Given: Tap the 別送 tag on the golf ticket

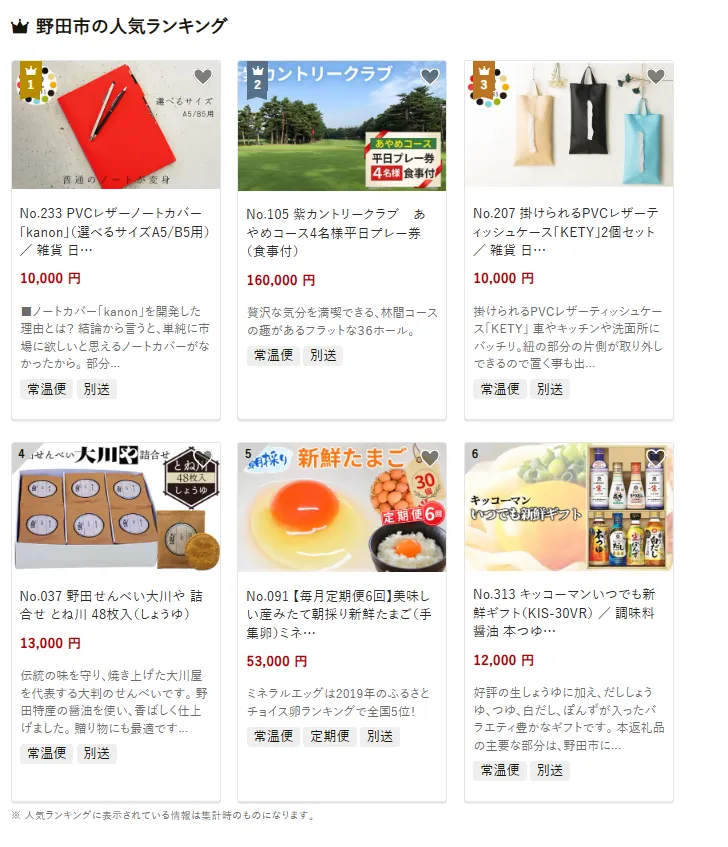Looking at the screenshot, I should click(323, 355).
